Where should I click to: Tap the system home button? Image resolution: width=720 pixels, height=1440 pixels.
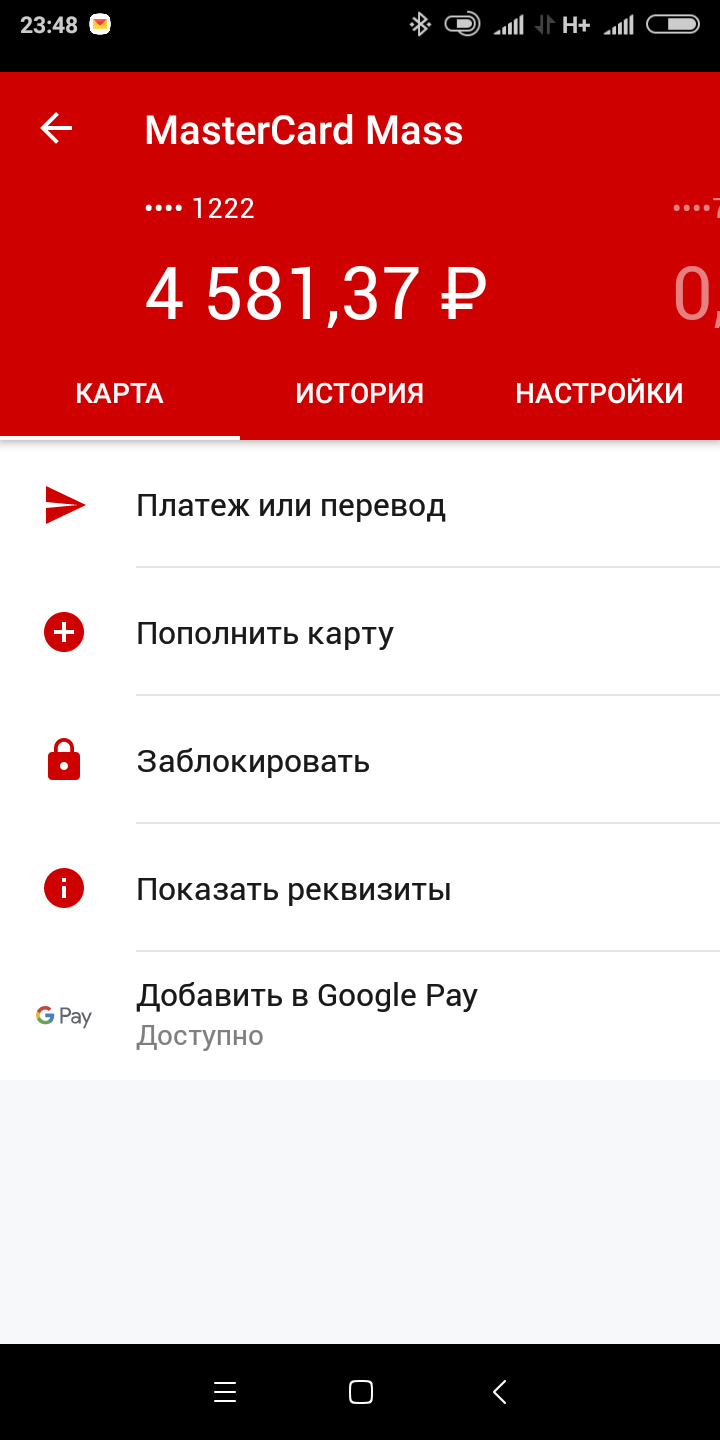tap(360, 1392)
